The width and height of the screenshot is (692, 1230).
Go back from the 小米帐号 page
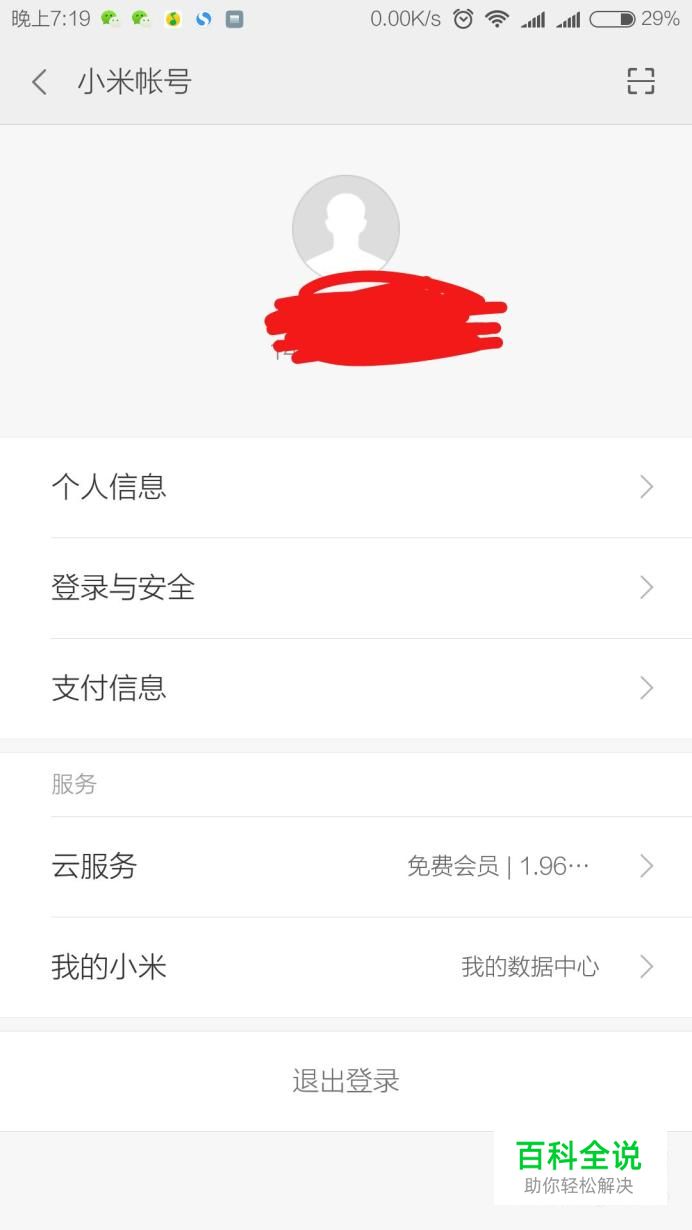pos(40,82)
